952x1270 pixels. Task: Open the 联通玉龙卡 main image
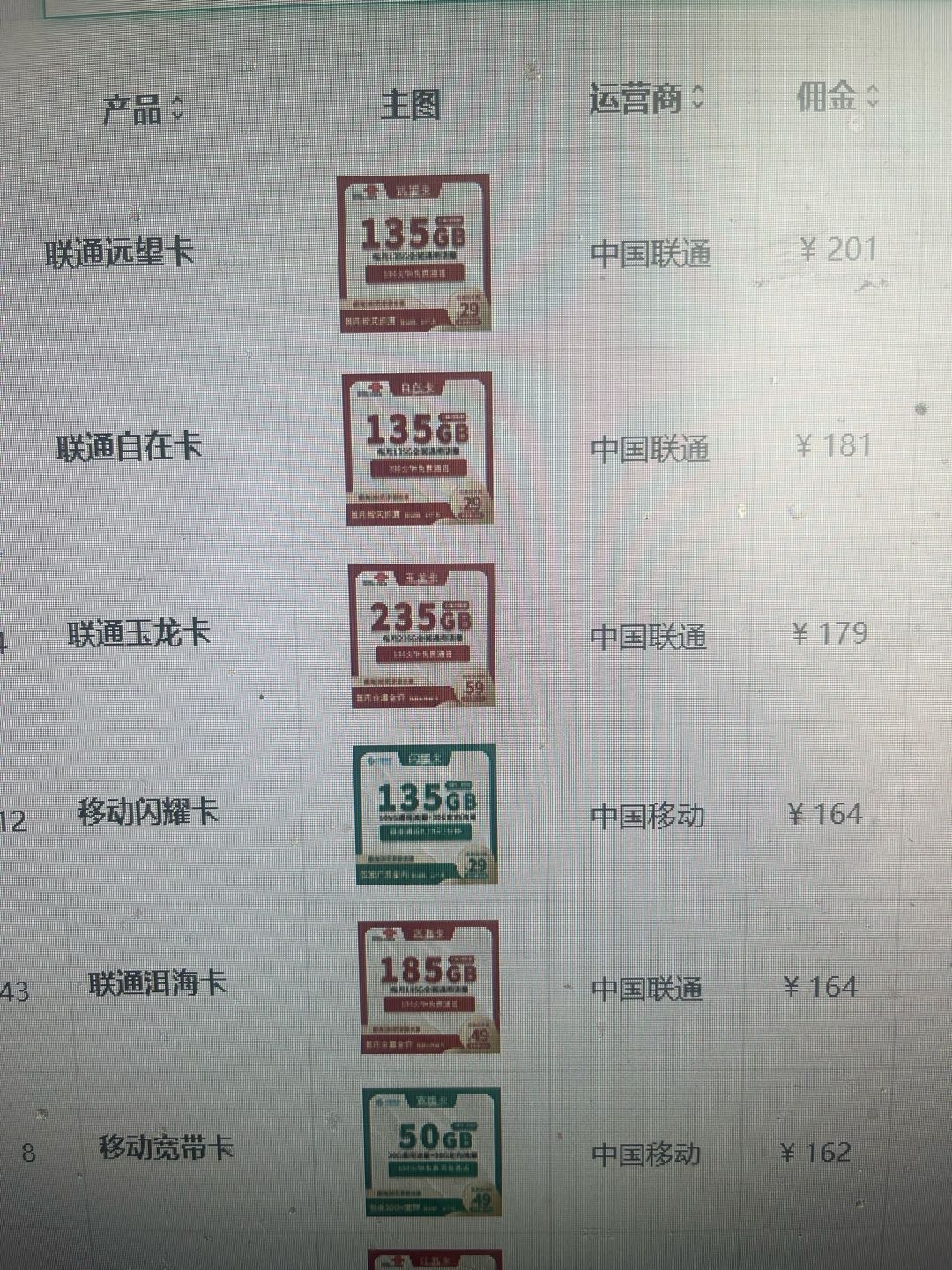421,636
